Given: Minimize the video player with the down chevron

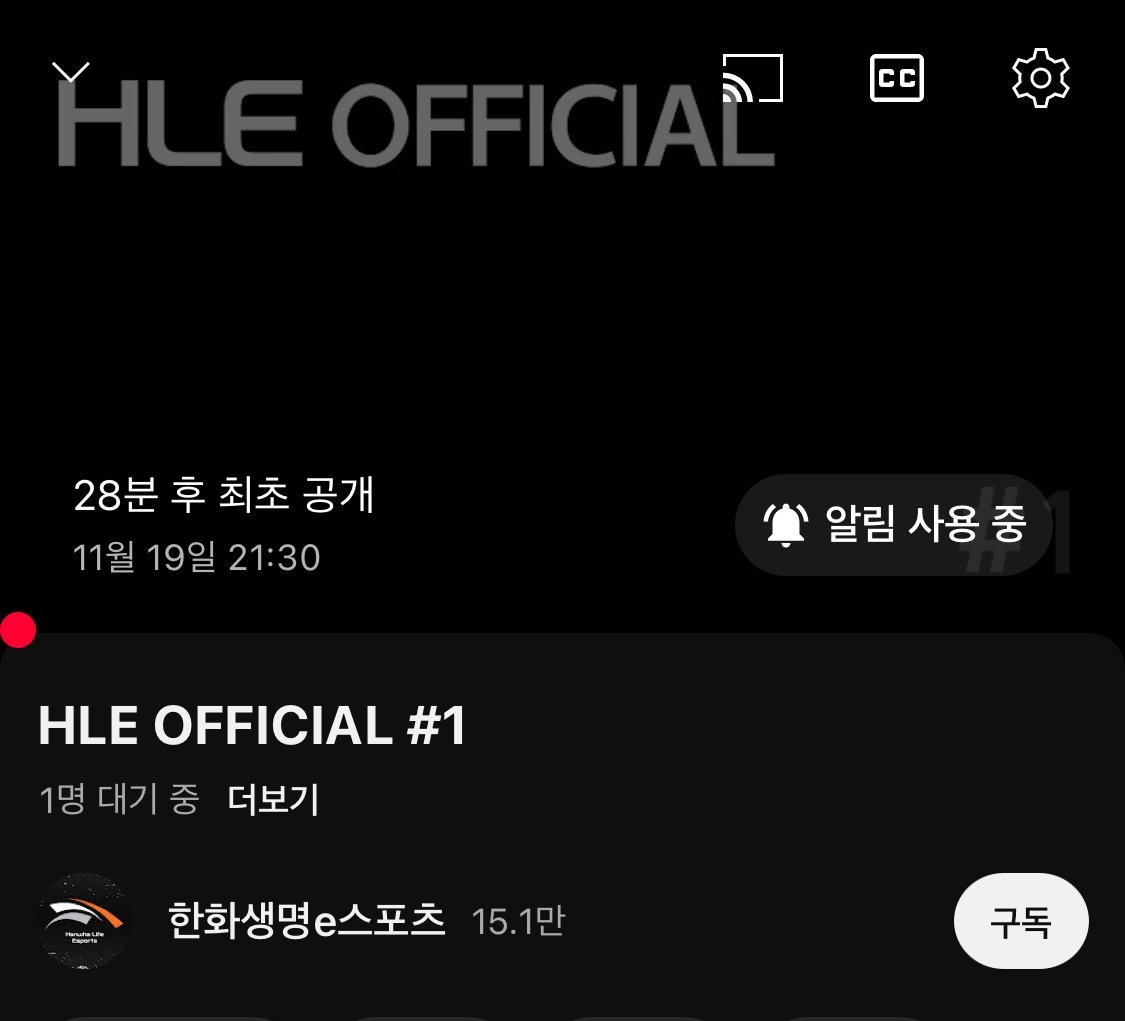Looking at the screenshot, I should pos(71,72).
